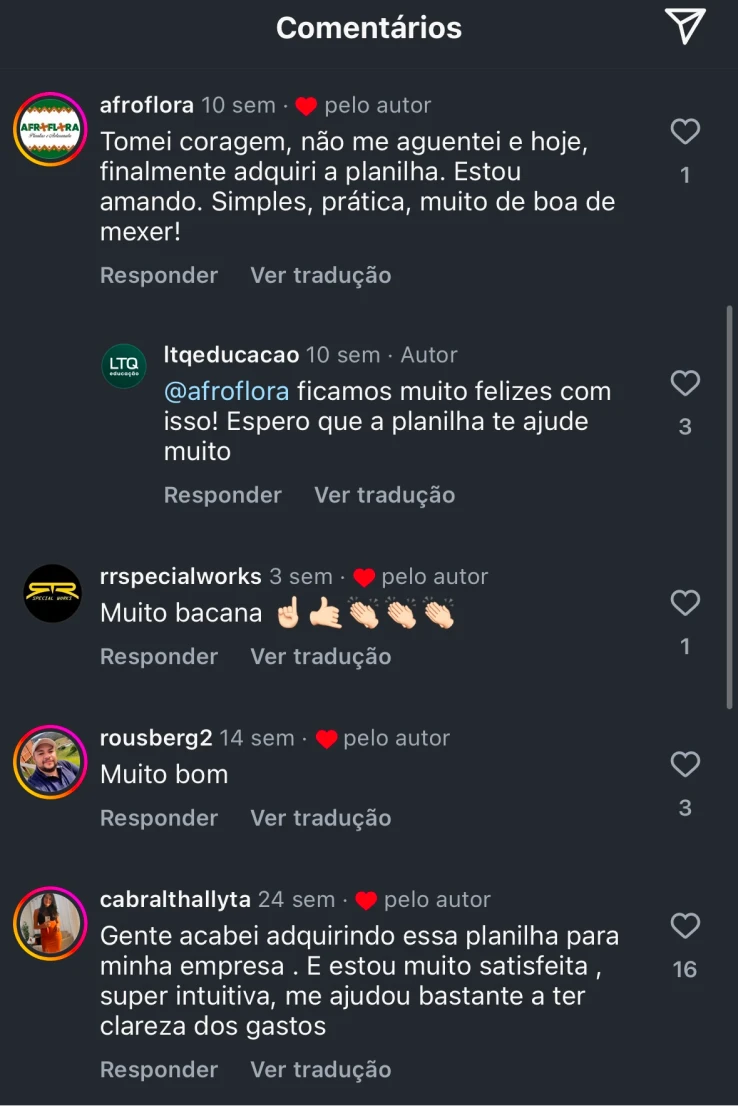Like rrspecialworks' comment heart icon
738x1106 pixels.
[685, 603]
